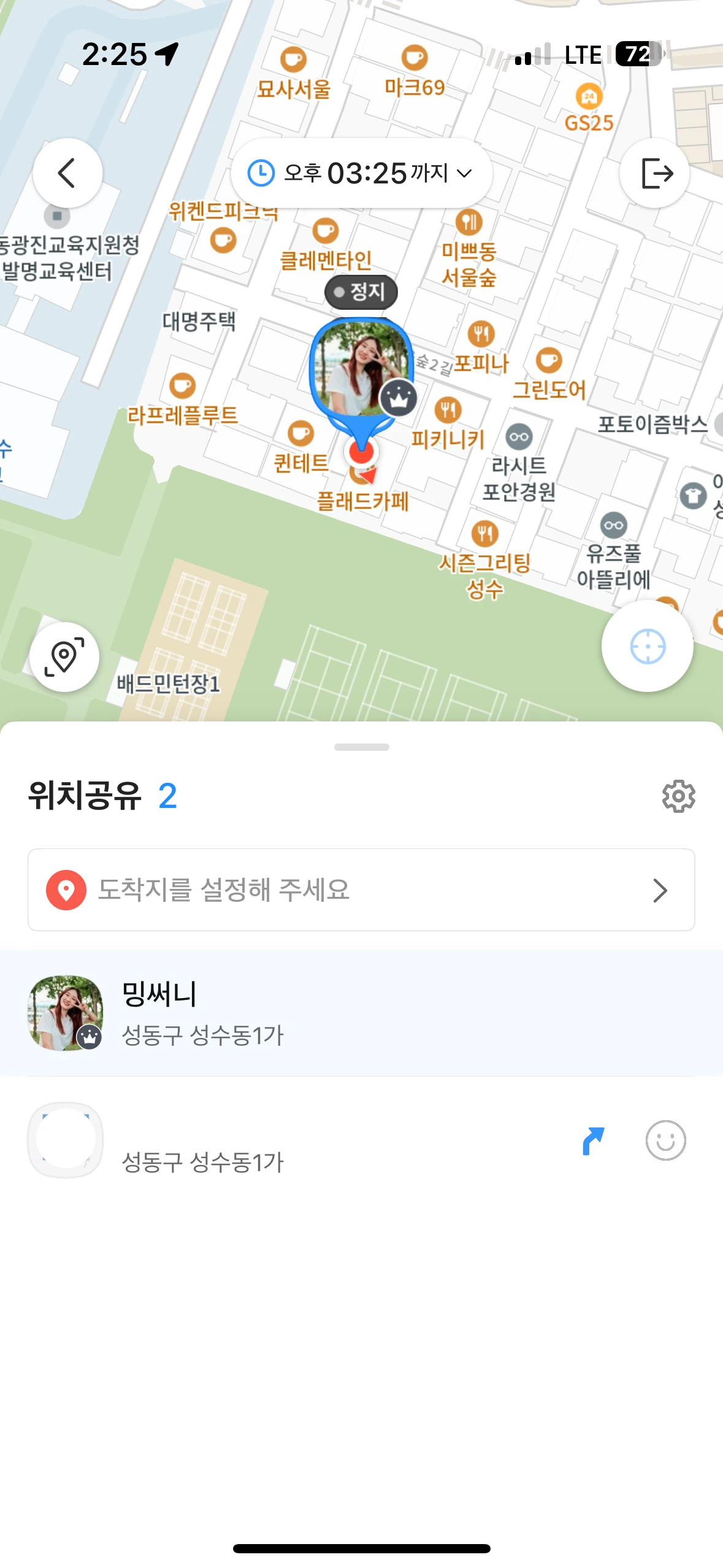Tap the location pin refresh button
Screen dimensions: 723x1568
tap(64, 657)
